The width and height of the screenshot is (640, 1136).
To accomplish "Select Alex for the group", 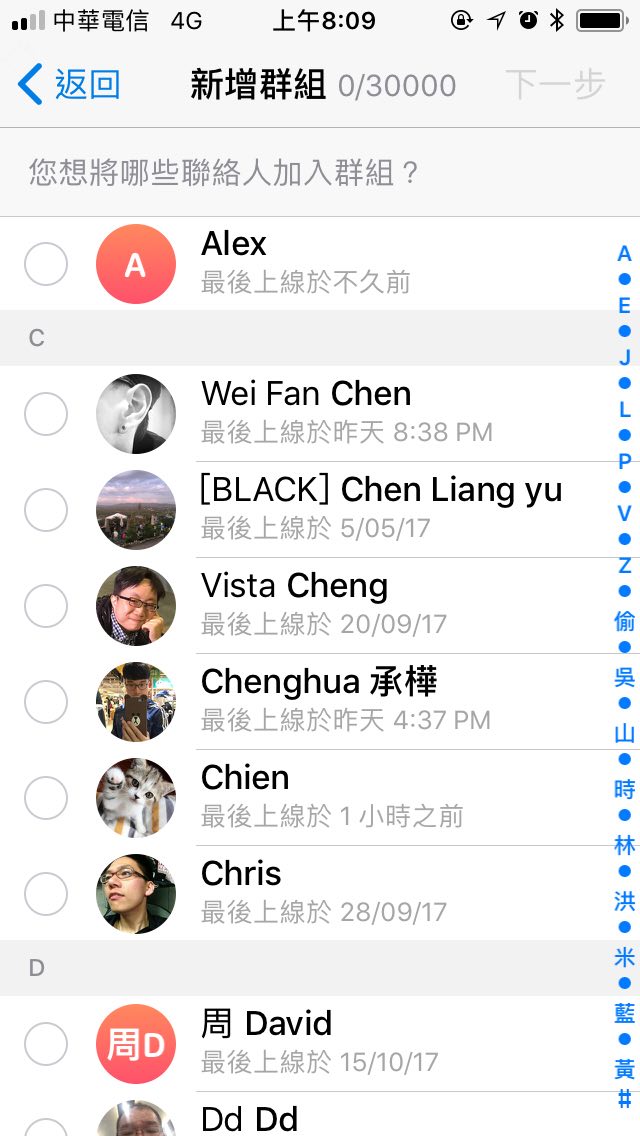I will (x=46, y=265).
